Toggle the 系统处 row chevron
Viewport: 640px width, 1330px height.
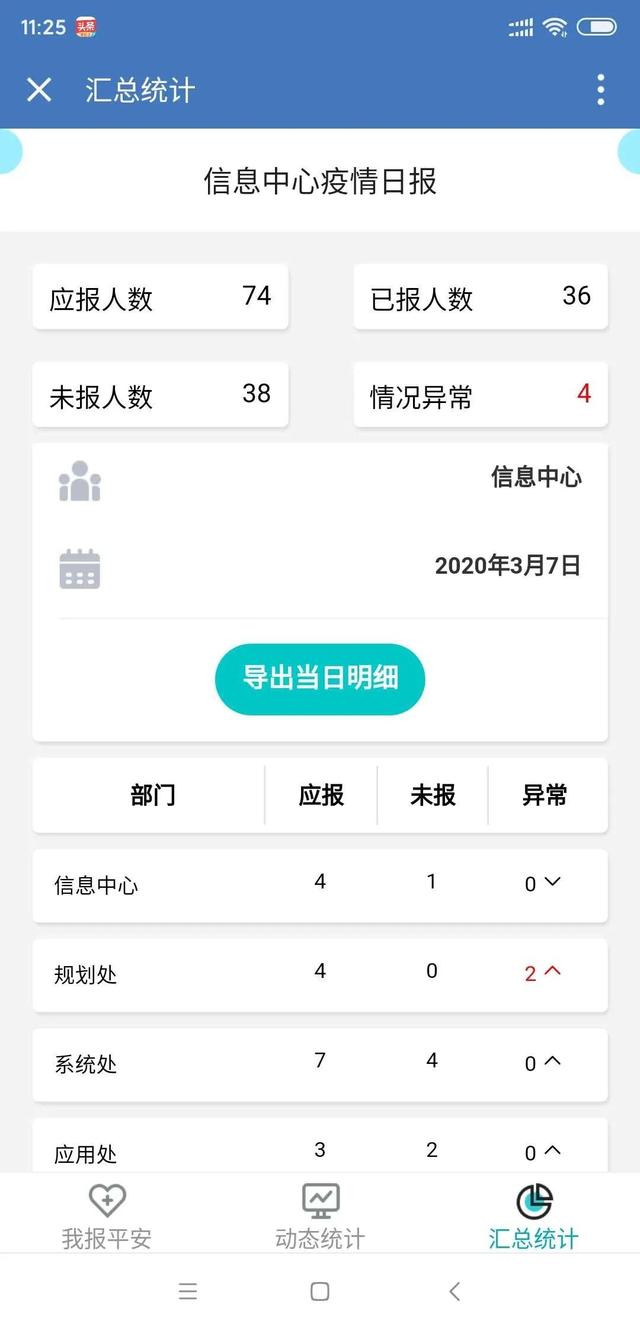click(552, 1062)
